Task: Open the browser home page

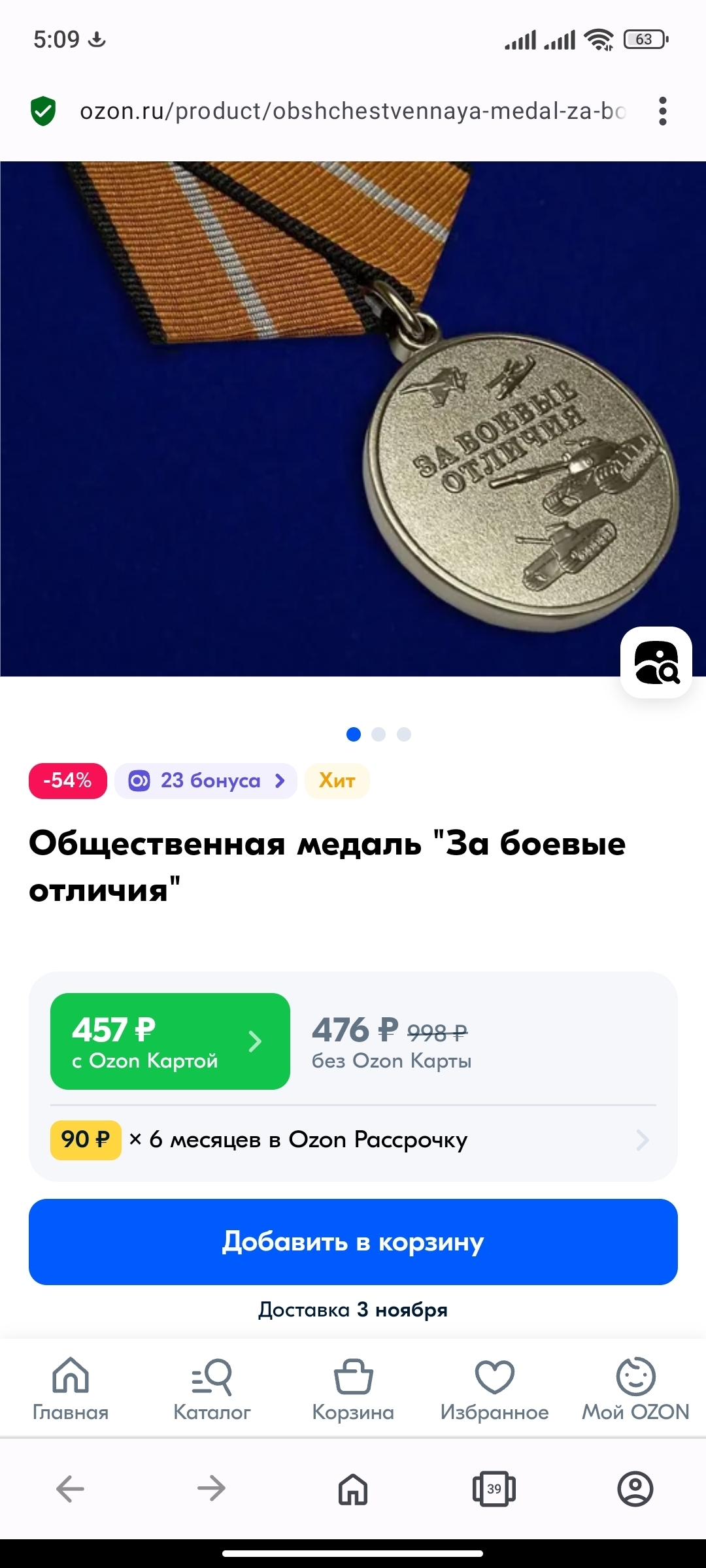Action: pos(353,1489)
